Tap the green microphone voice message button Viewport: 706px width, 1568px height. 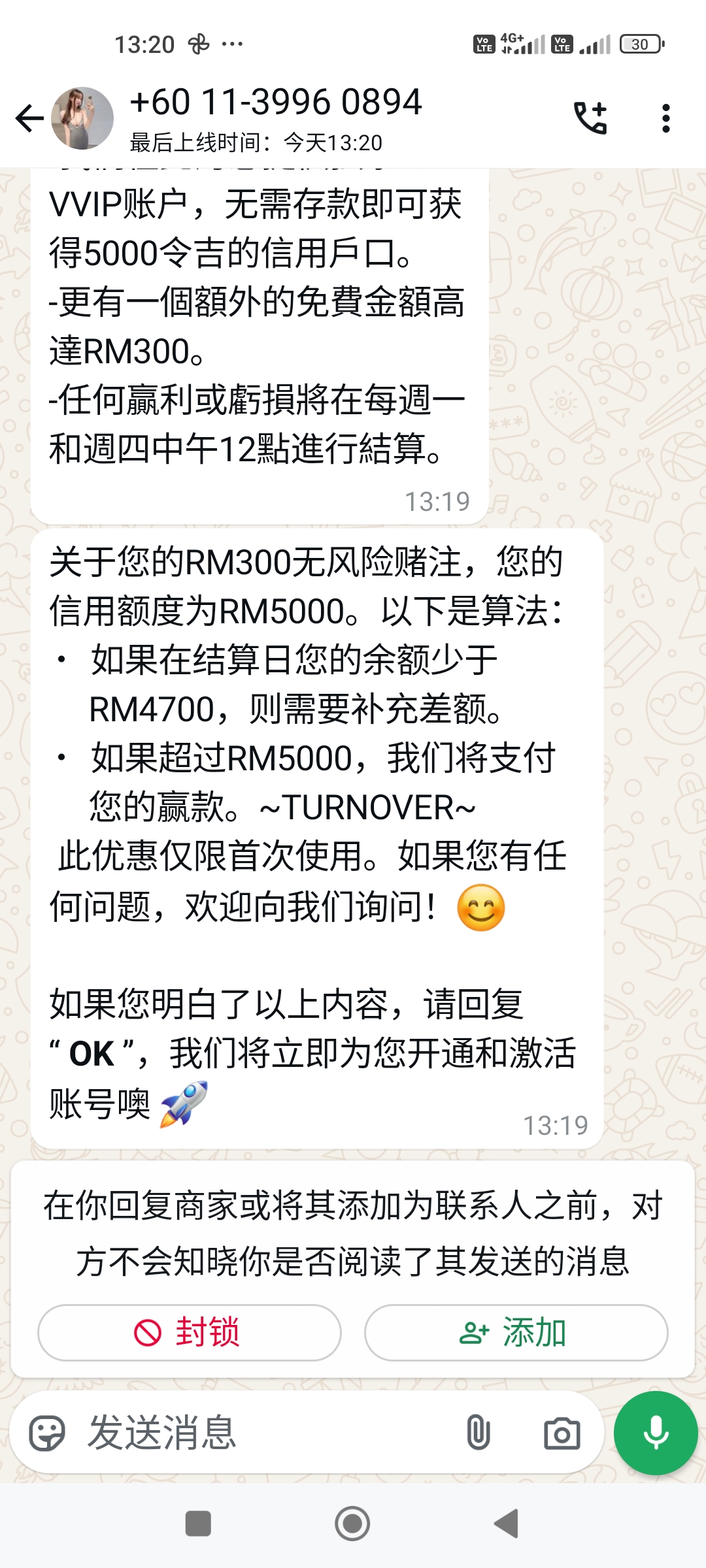pos(656,1433)
